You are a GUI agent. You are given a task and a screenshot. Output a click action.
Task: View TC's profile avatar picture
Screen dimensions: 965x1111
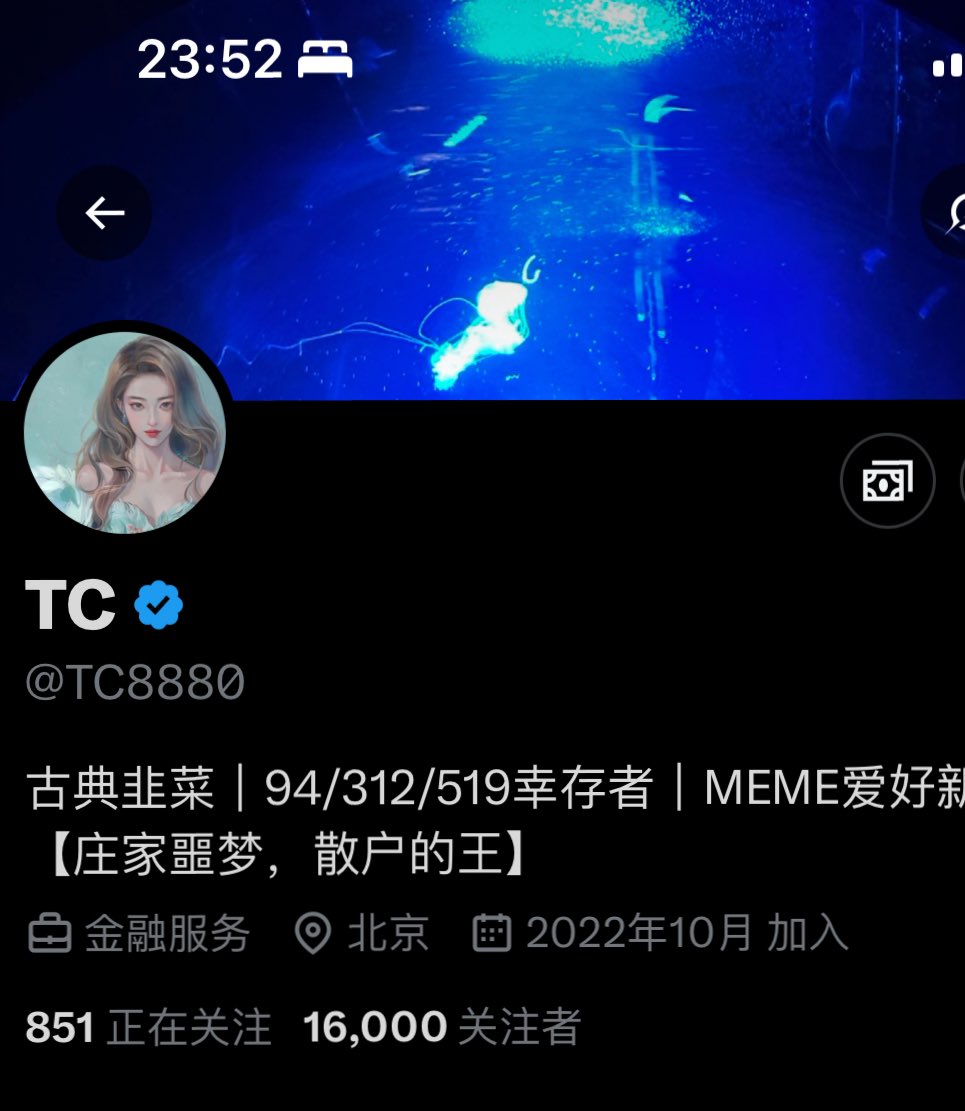(x=125, y=433)
